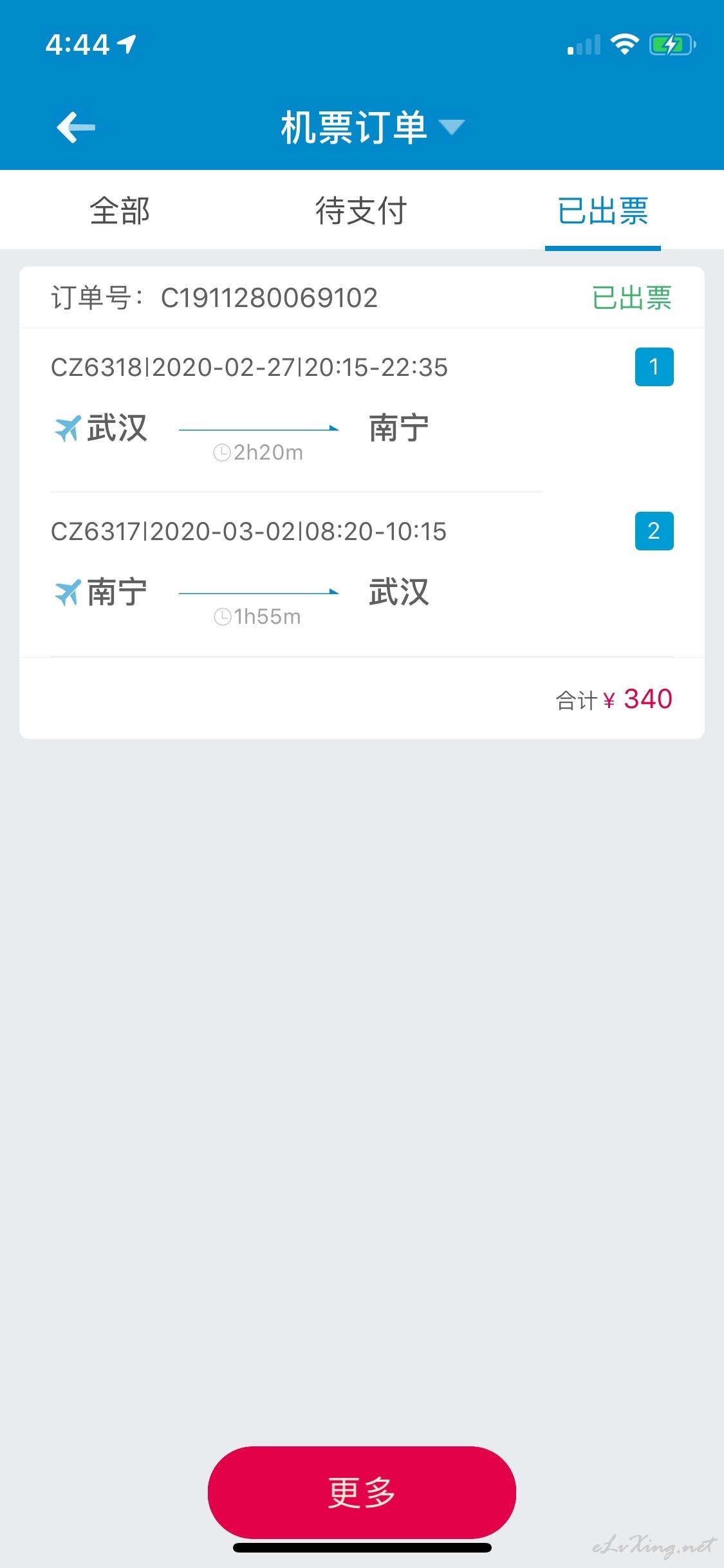Switch to the 待支付 tab
Image resolution: width=724 pixels, height=1568 pixels.
[361, 210]
